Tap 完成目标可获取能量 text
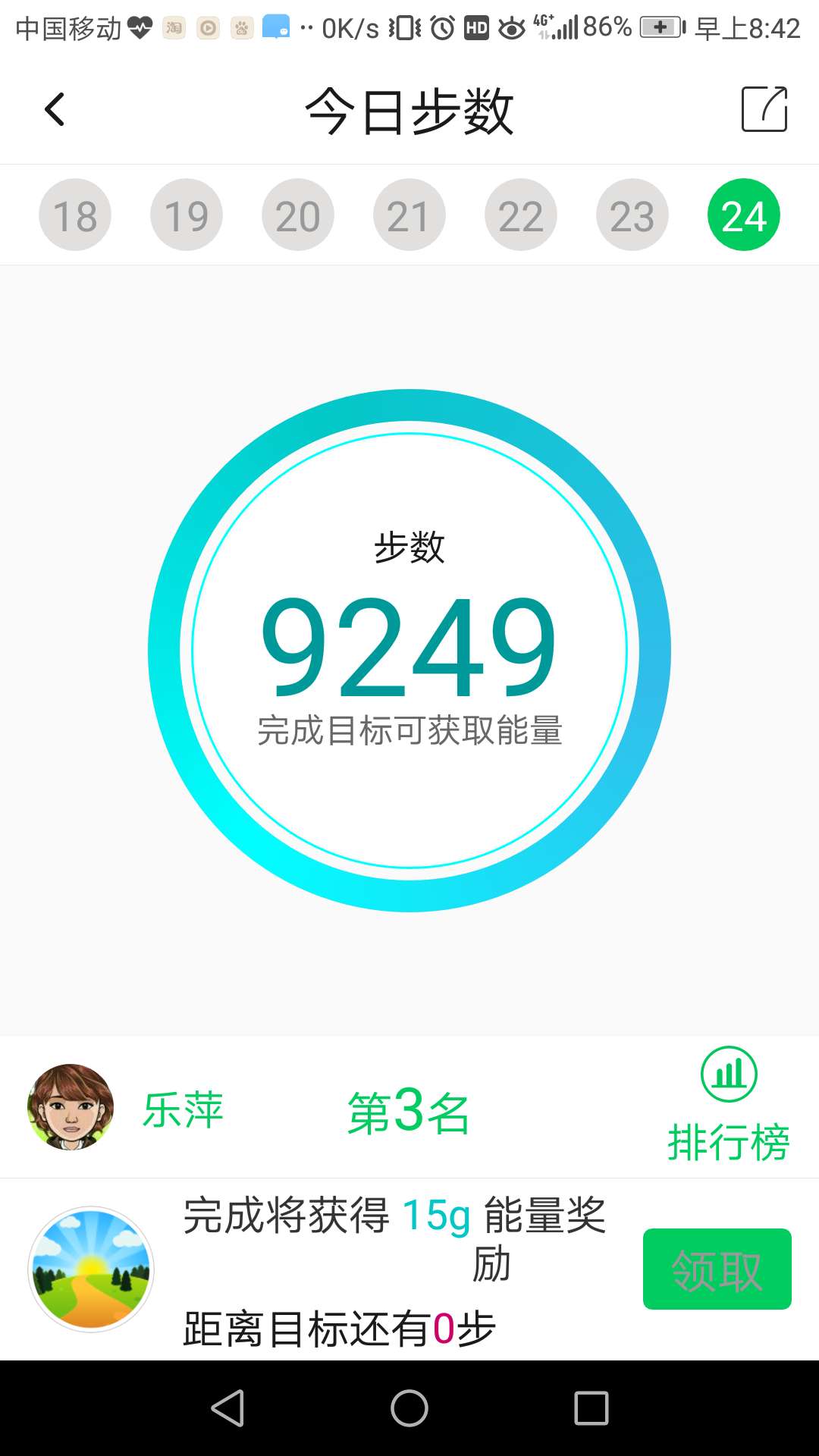The height and width of the screenshot is (1456, 819). coord(408,730)
